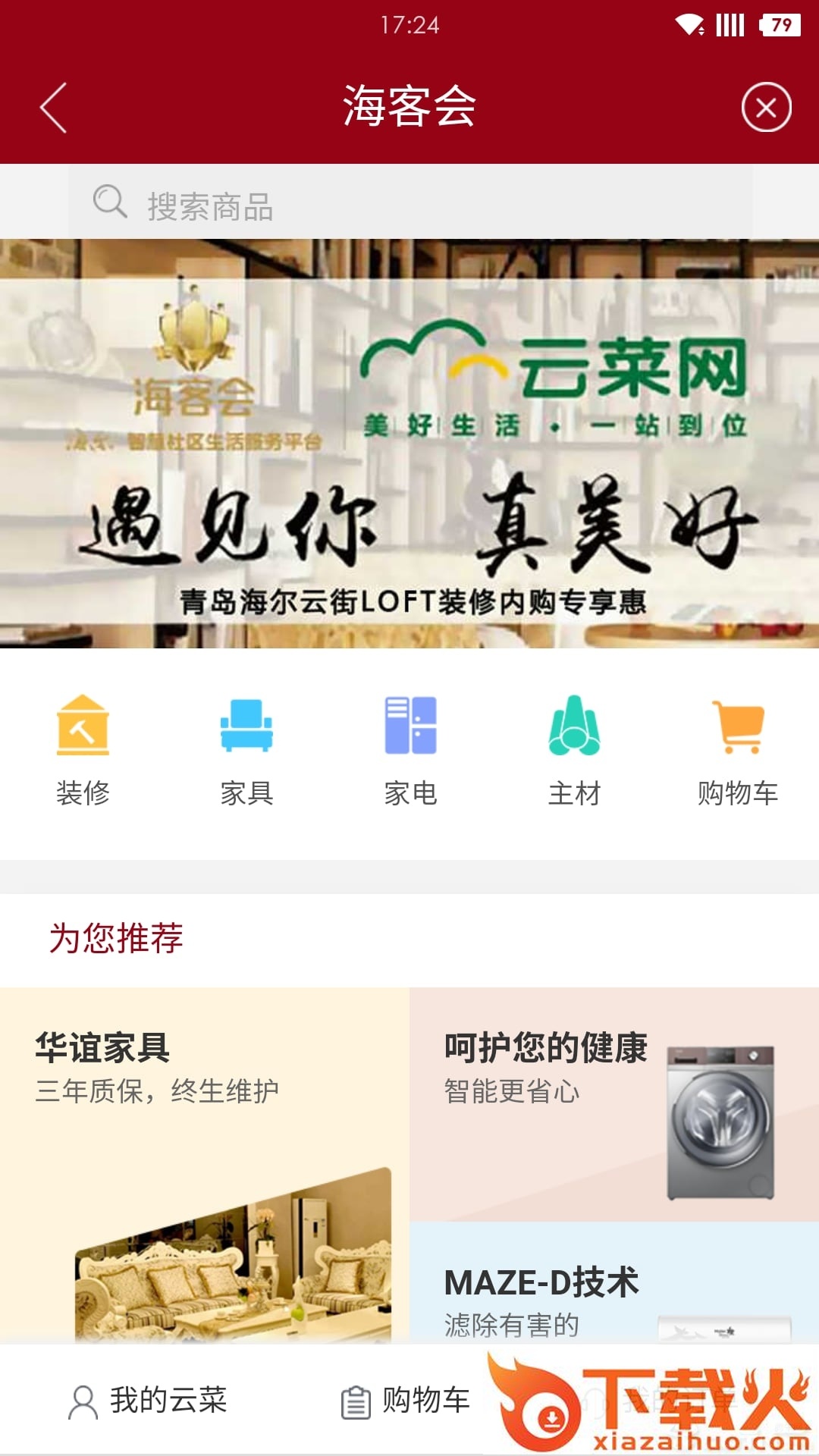Open the MAZE-D技术 card
This screenshot has height=1456, width=819.
(614, 1282)
